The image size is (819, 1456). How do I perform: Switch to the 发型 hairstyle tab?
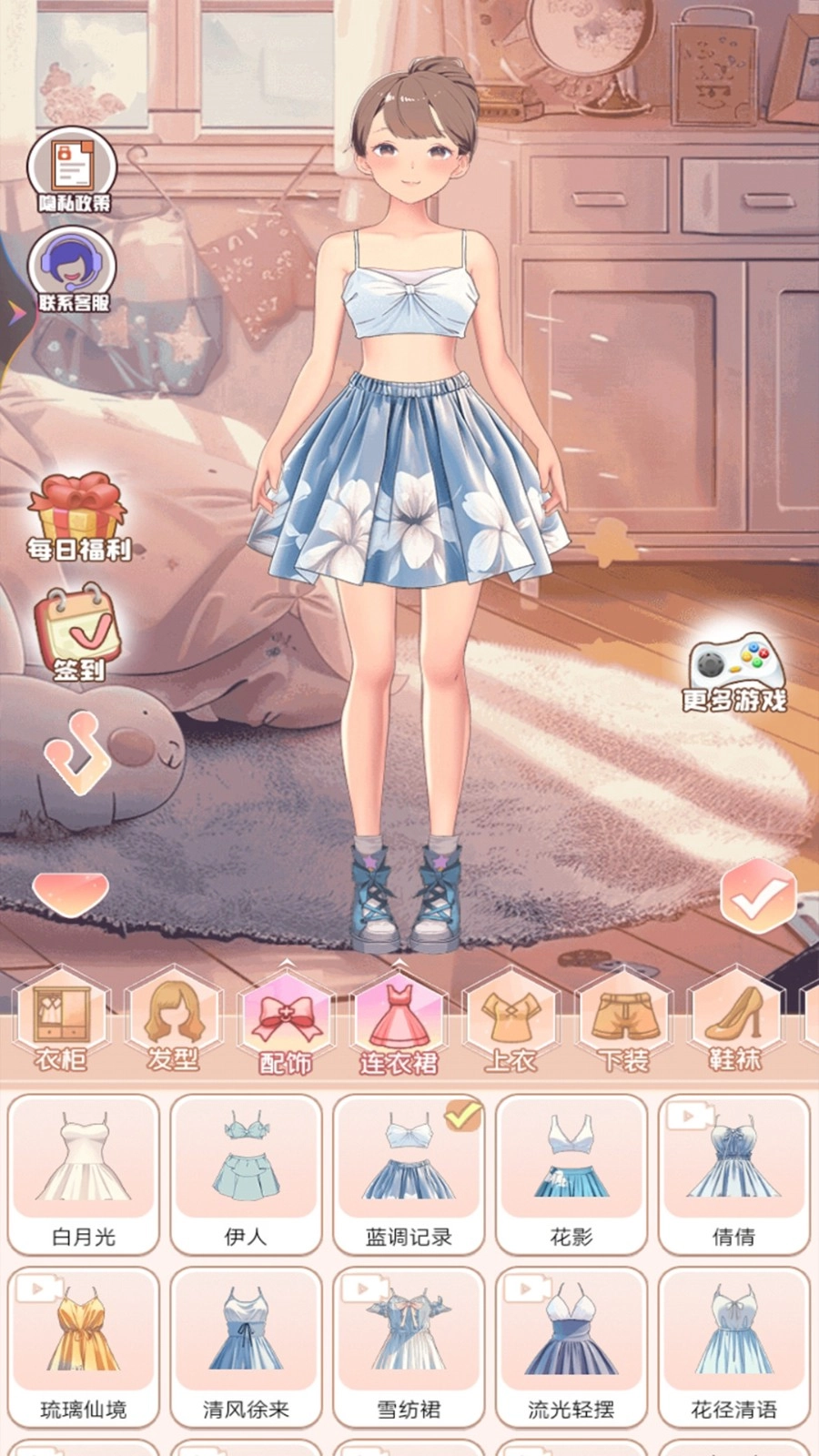click(175, 1024)
